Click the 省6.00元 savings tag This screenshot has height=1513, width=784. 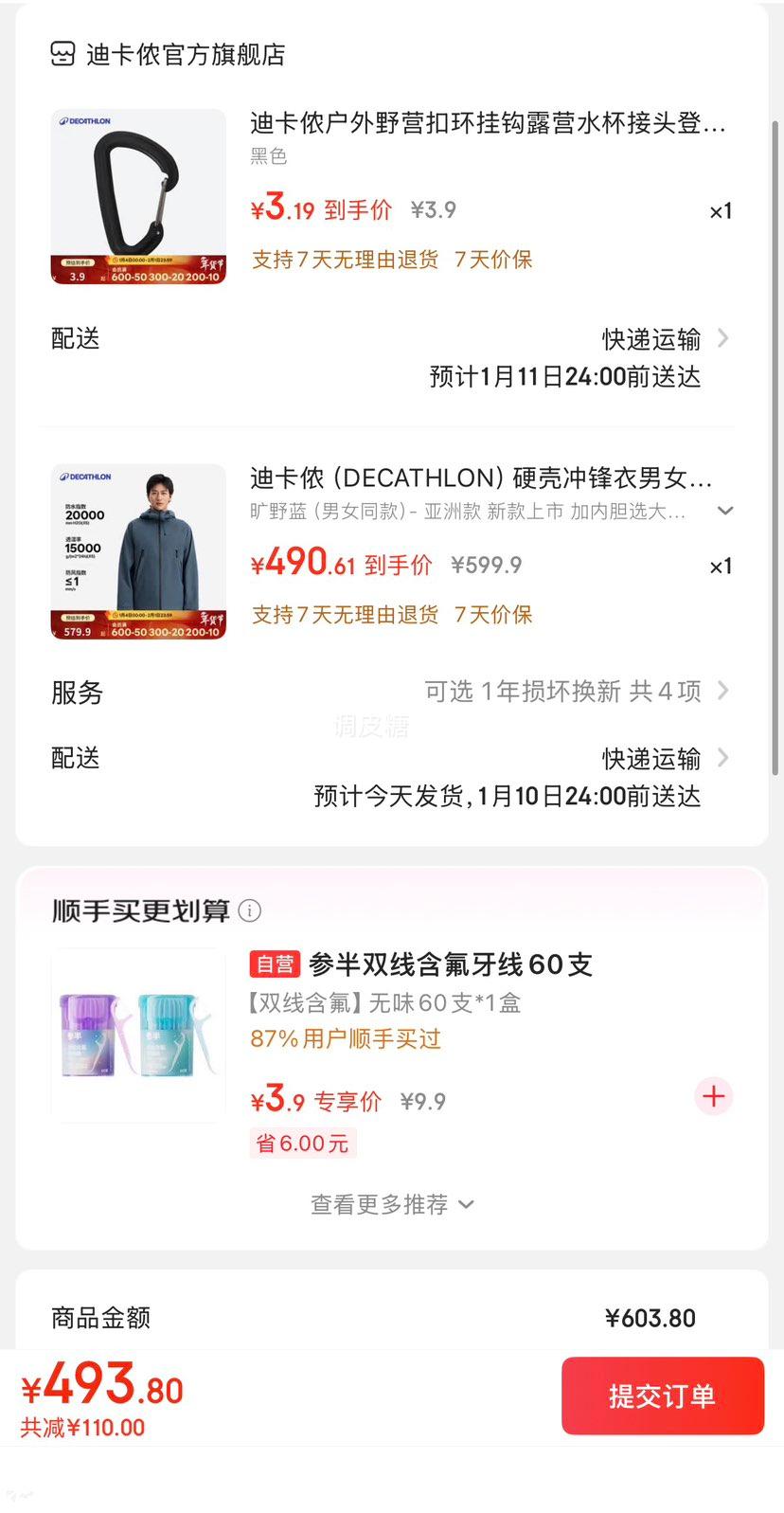[302, 1143]
